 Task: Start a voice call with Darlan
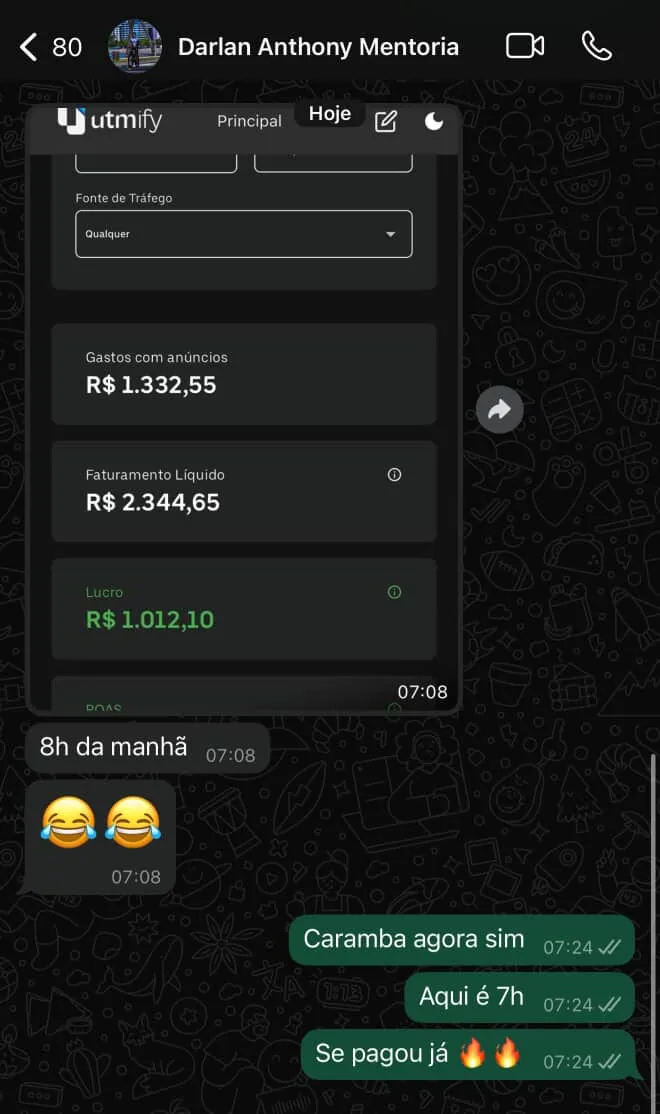pos(597,46)
